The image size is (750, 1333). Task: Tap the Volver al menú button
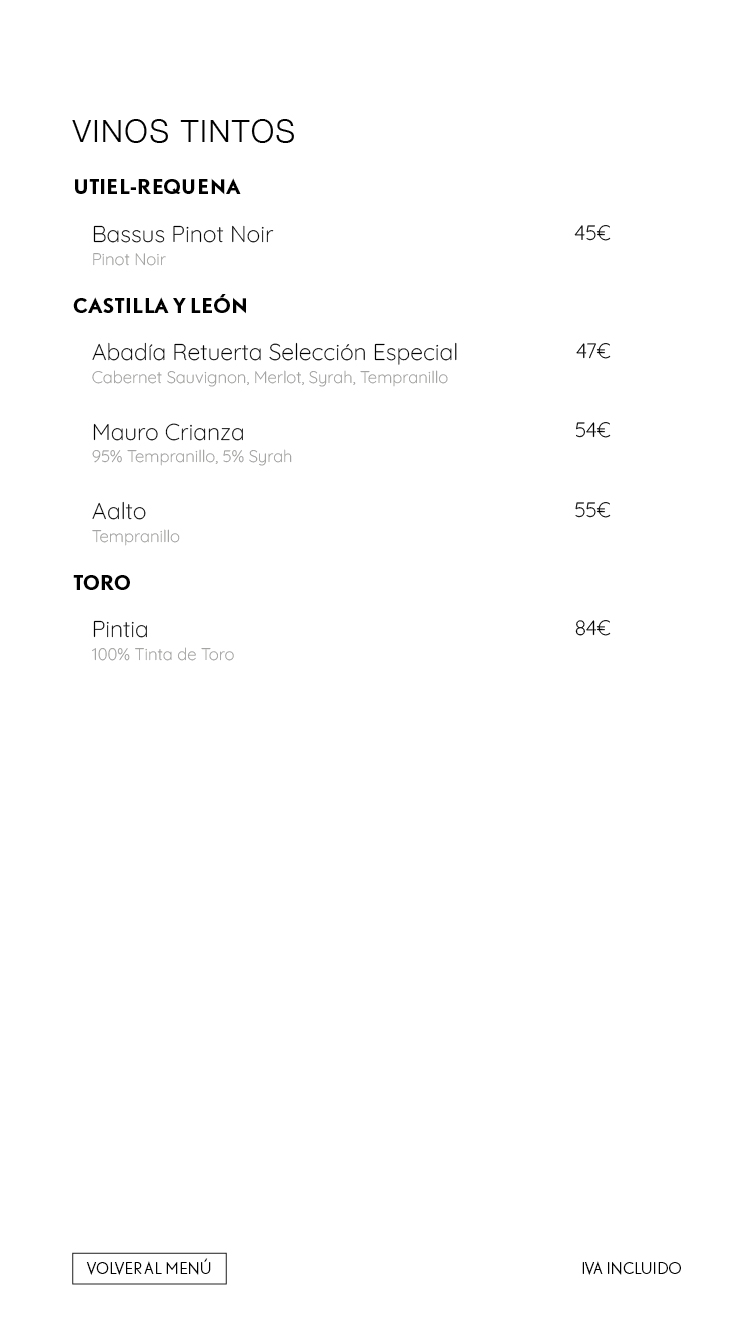pyautogui.click(x=149, y=1268)
